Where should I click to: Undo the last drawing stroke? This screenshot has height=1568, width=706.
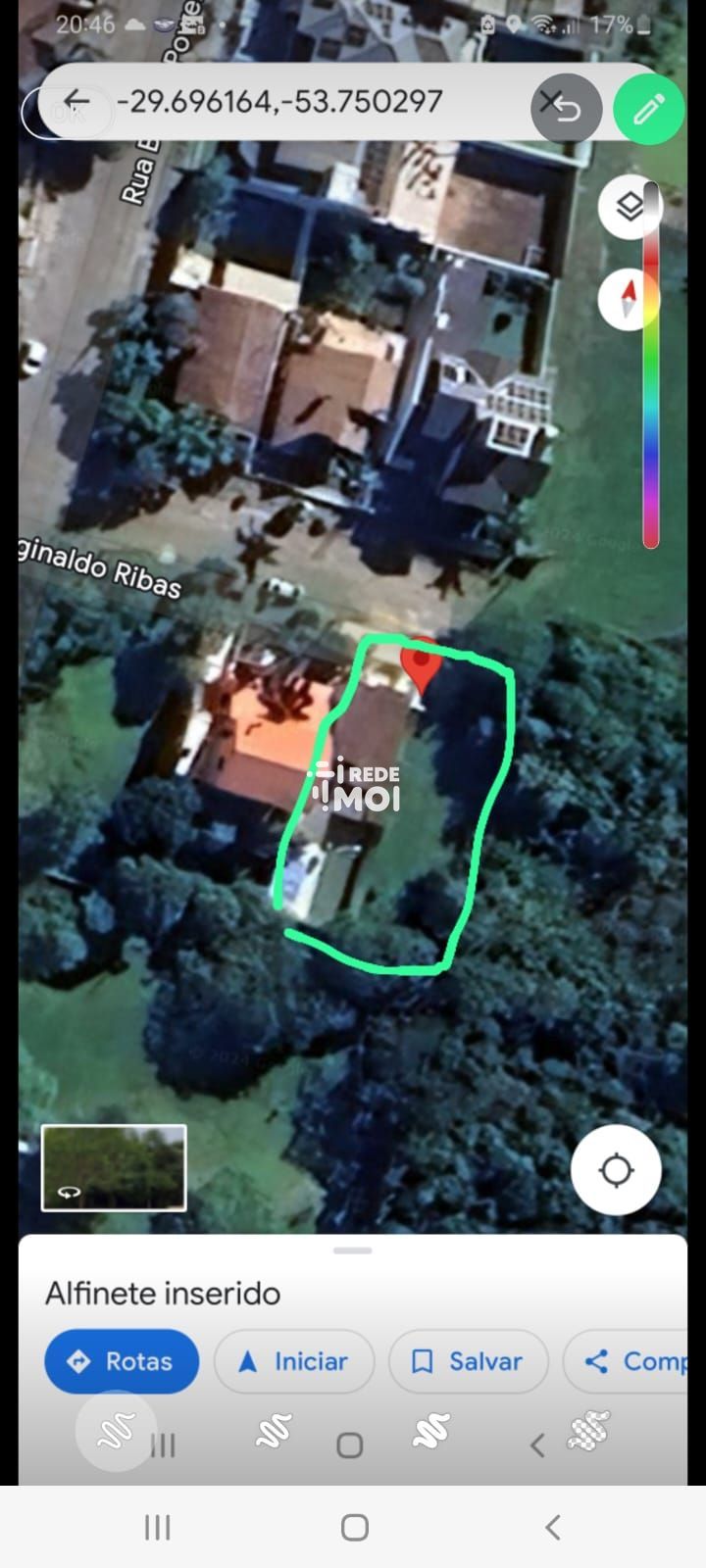pyautogui.click(x=567, y=108)
